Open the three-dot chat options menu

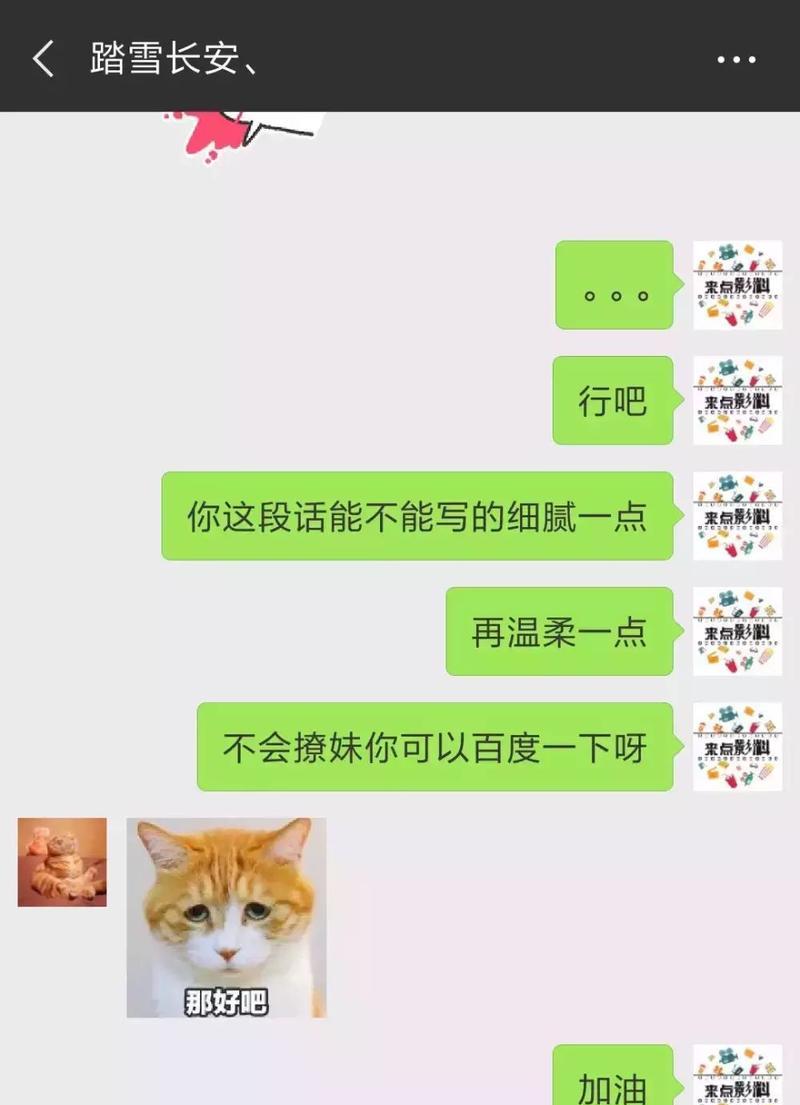point(737,59)
